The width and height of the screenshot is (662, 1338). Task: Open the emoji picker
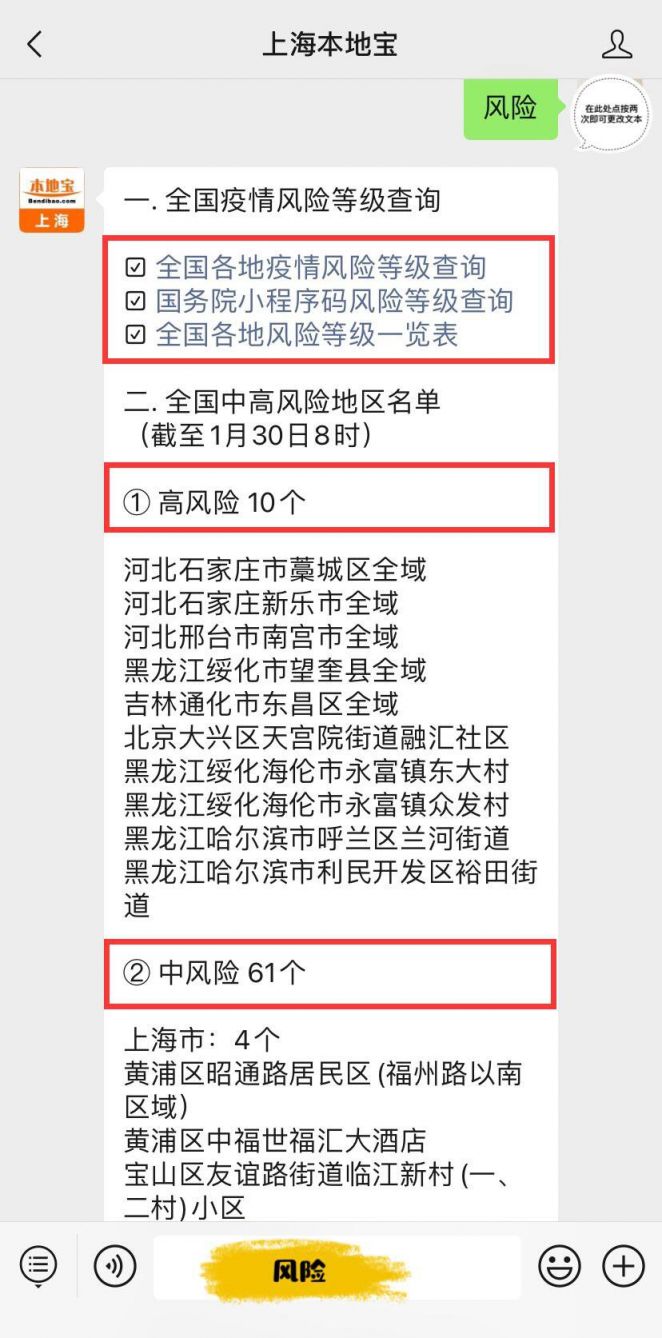point(560,1267)
